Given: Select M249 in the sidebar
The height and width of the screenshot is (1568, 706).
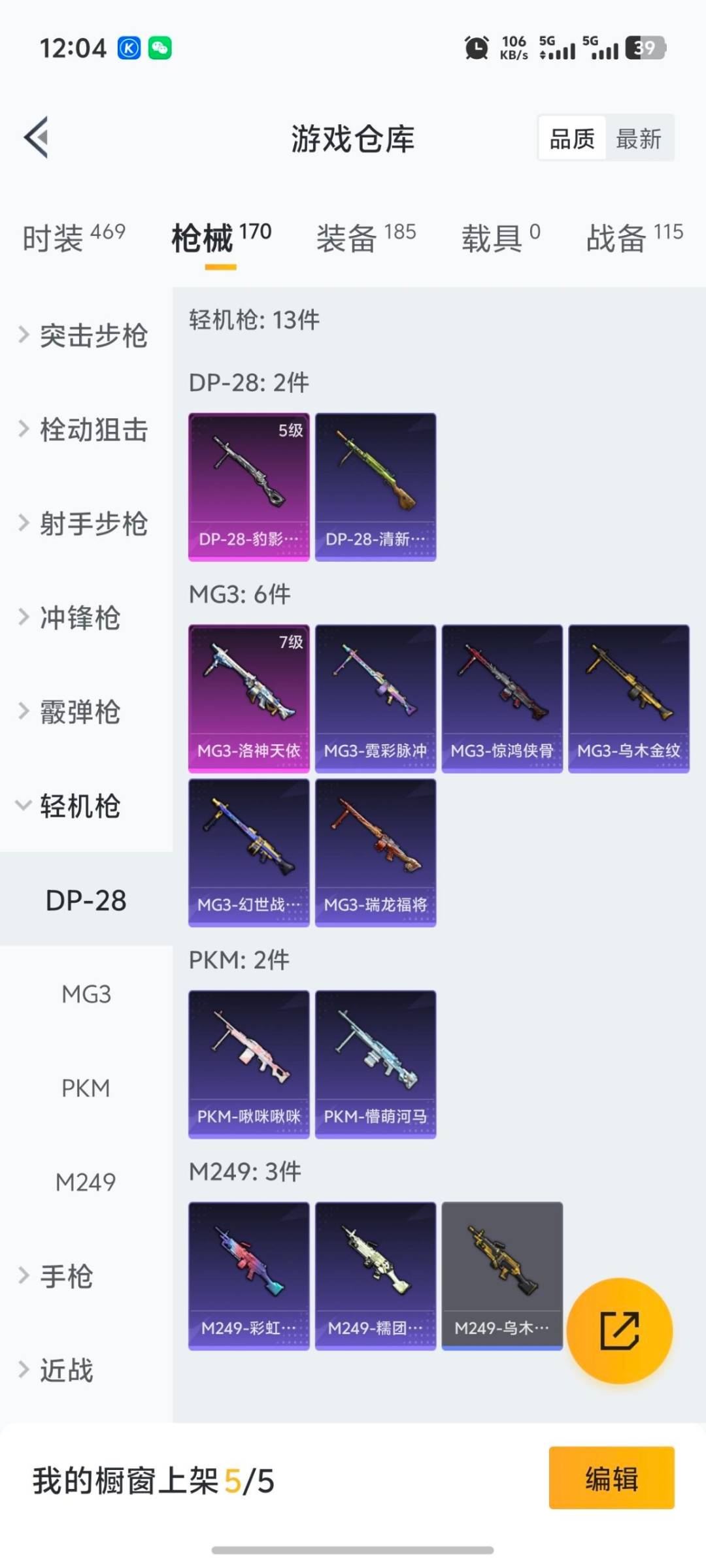Looking at the screenshot, I should [x=86, y=1182].
